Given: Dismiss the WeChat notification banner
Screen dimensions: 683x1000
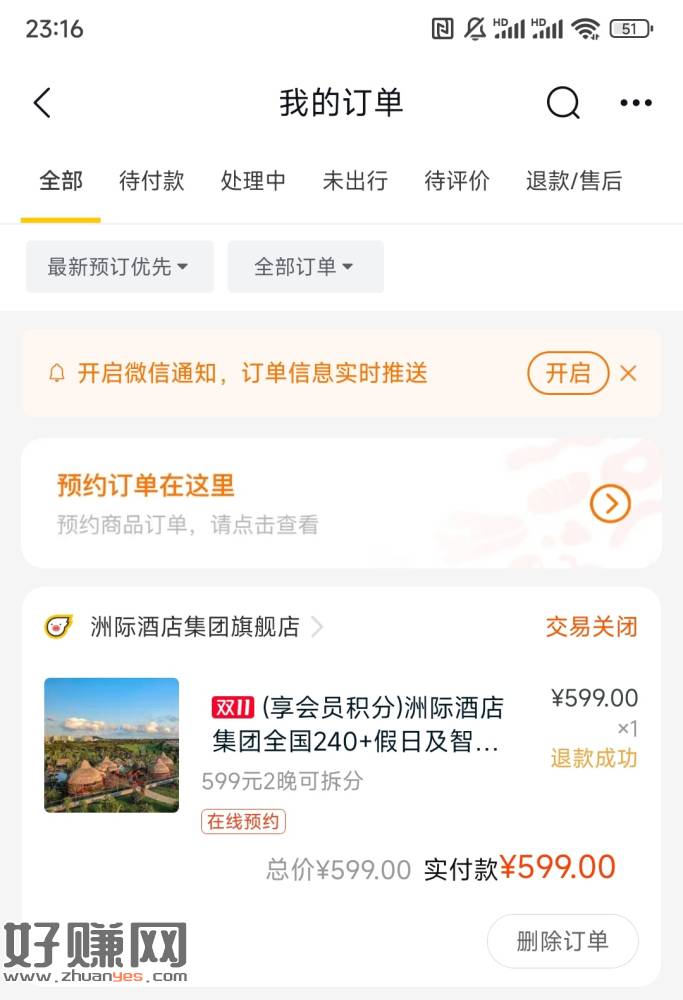Looking at the screenshot, I should point(628,374).
